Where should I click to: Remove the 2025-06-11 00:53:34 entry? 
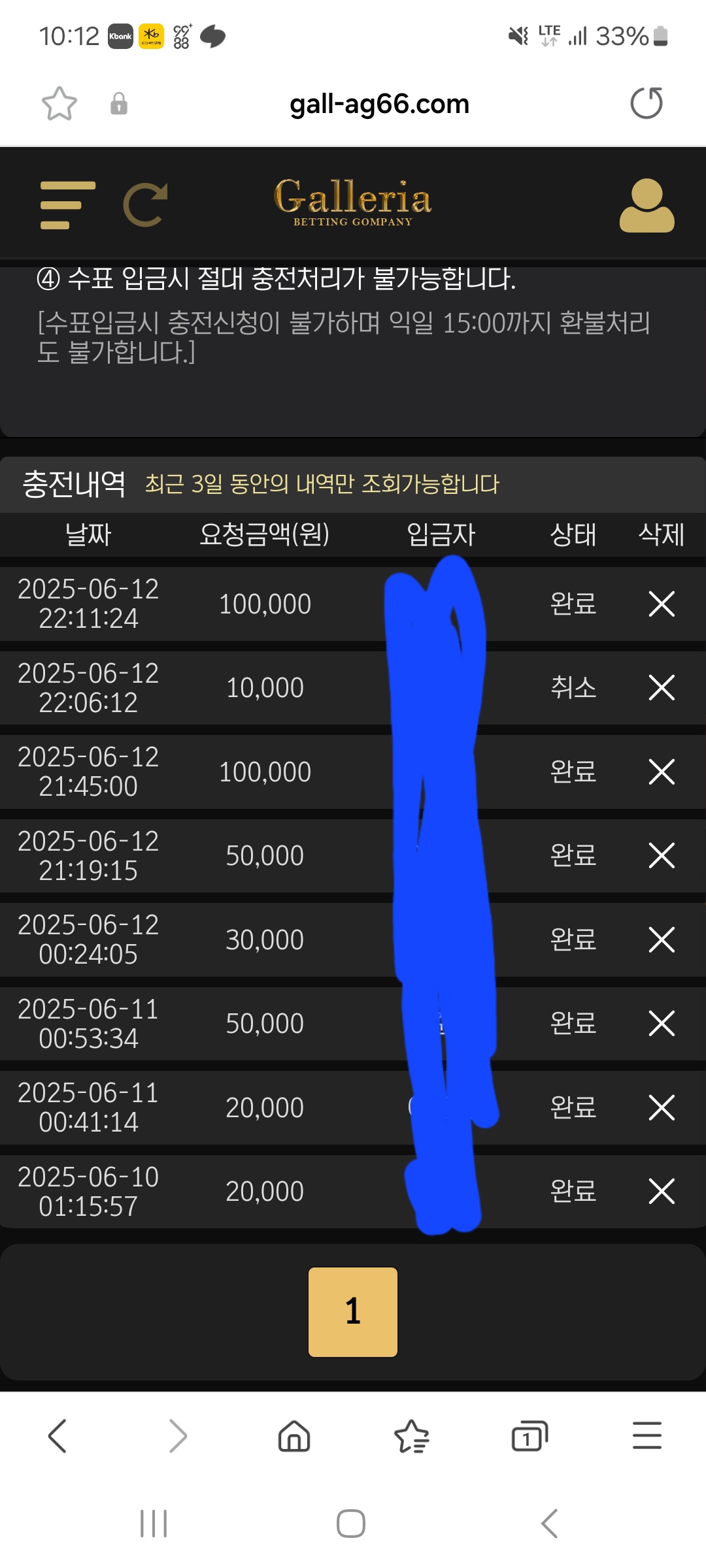[x=662, y=1023]
